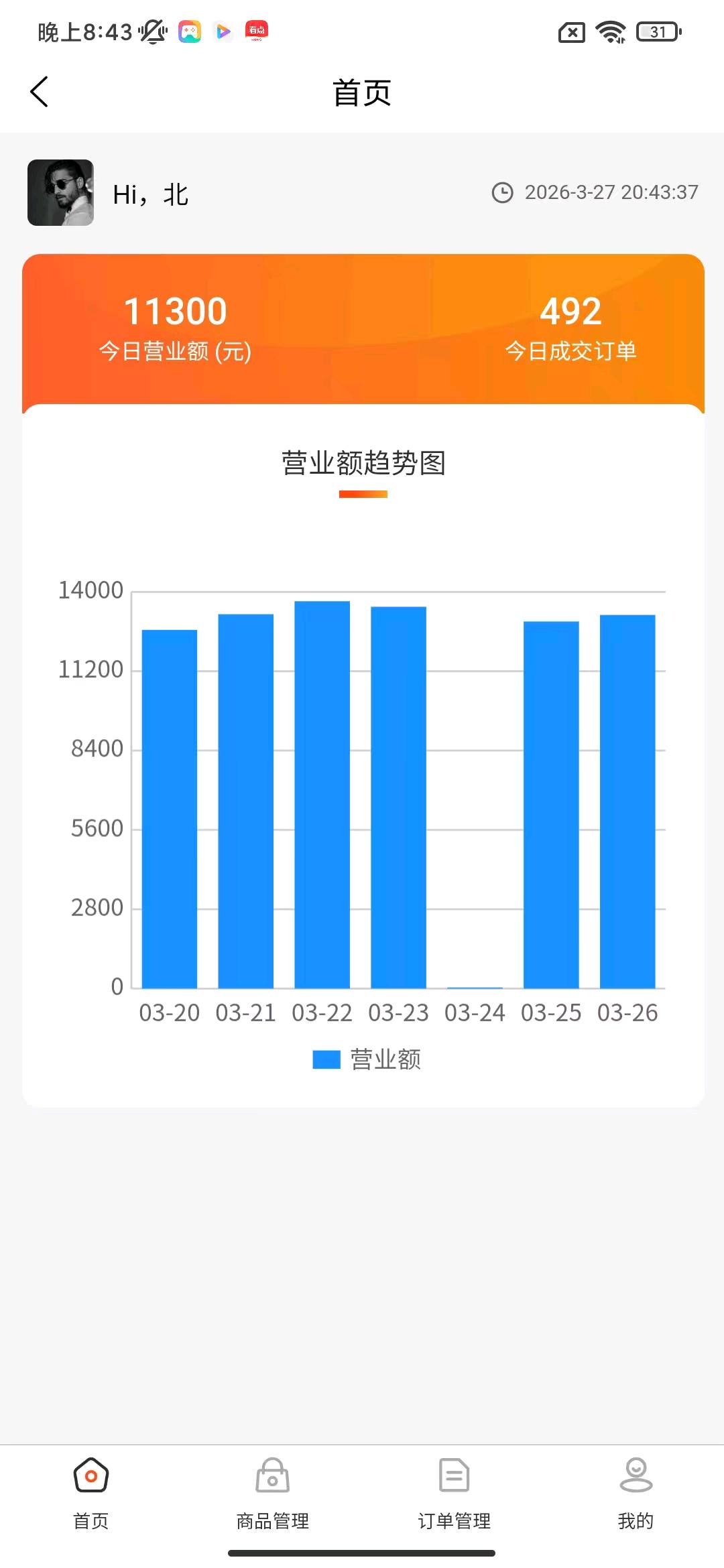This screenshot has height=1568, width=724.
Task: Tap the muted vibration icon in status bar
Action: (153, 32)
